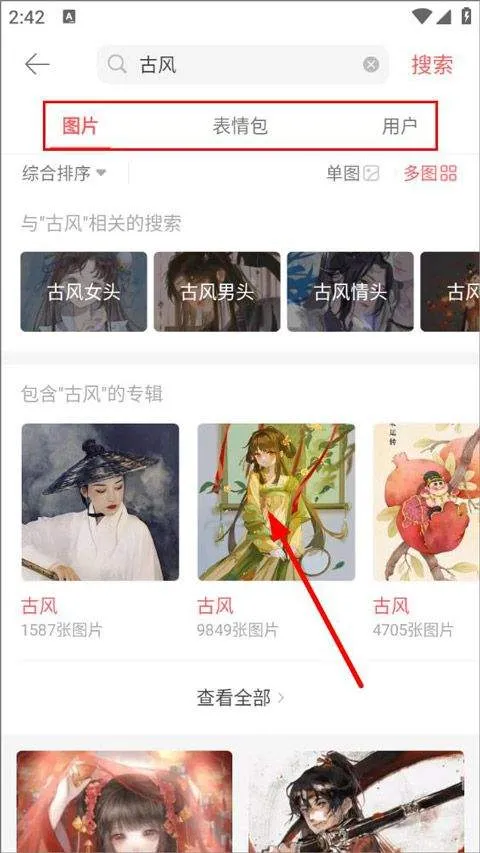The image size is (480, 853).
Task: Go back with the arrow icon
Action: pos(37,65)
